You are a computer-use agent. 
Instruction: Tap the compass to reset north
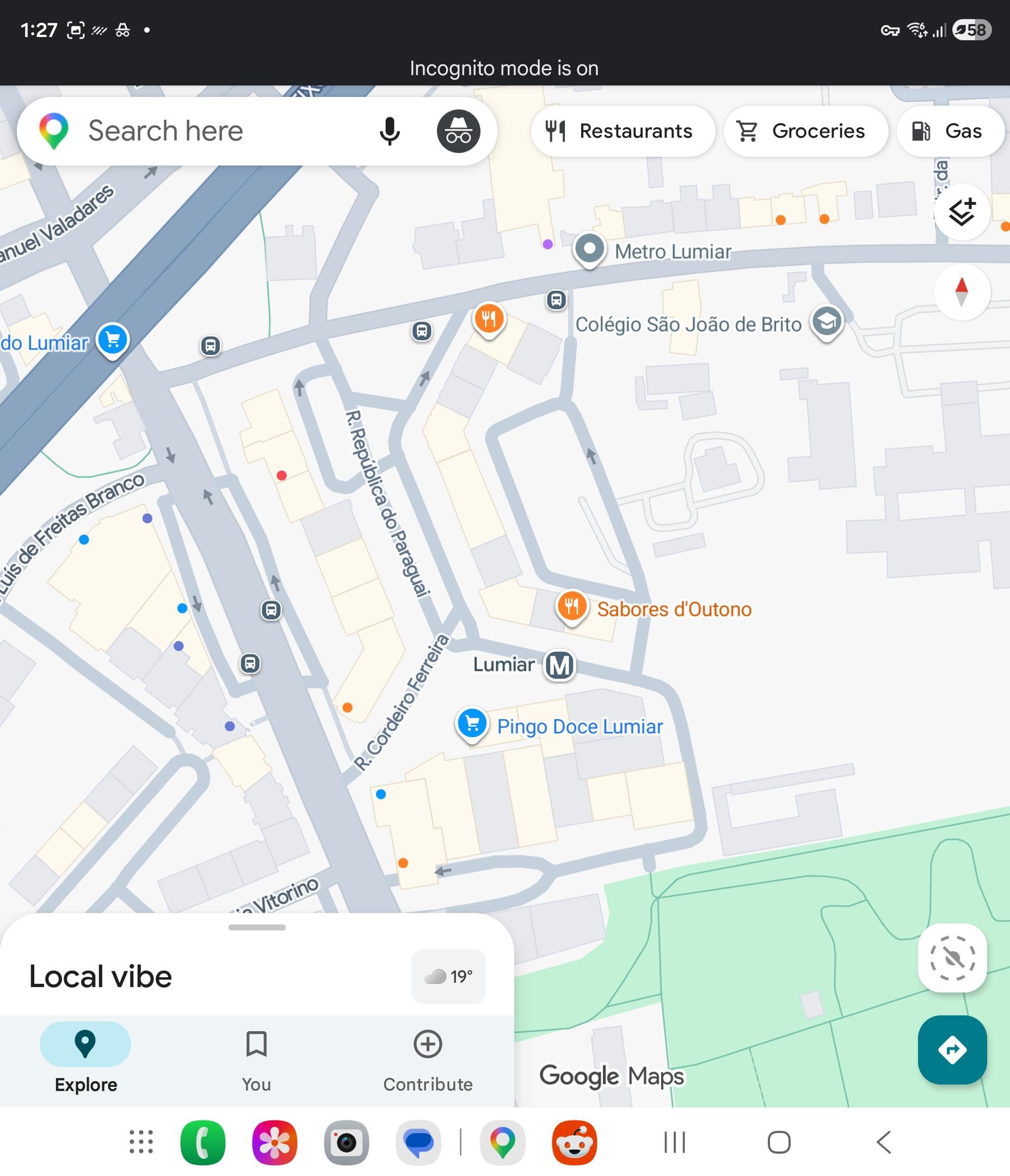click(x=961, y=292)
